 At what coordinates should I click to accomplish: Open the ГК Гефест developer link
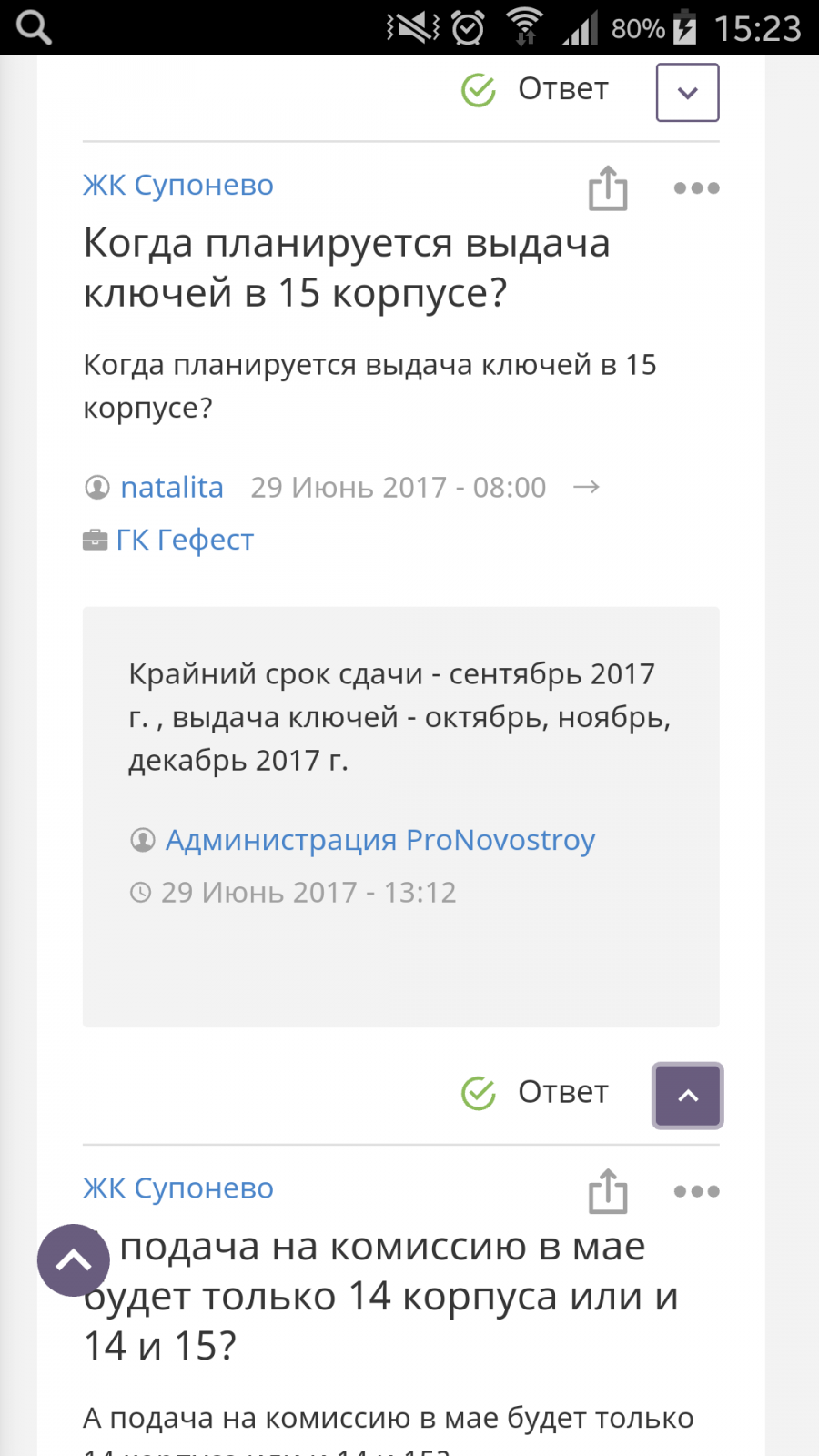(x=185, y=540)
